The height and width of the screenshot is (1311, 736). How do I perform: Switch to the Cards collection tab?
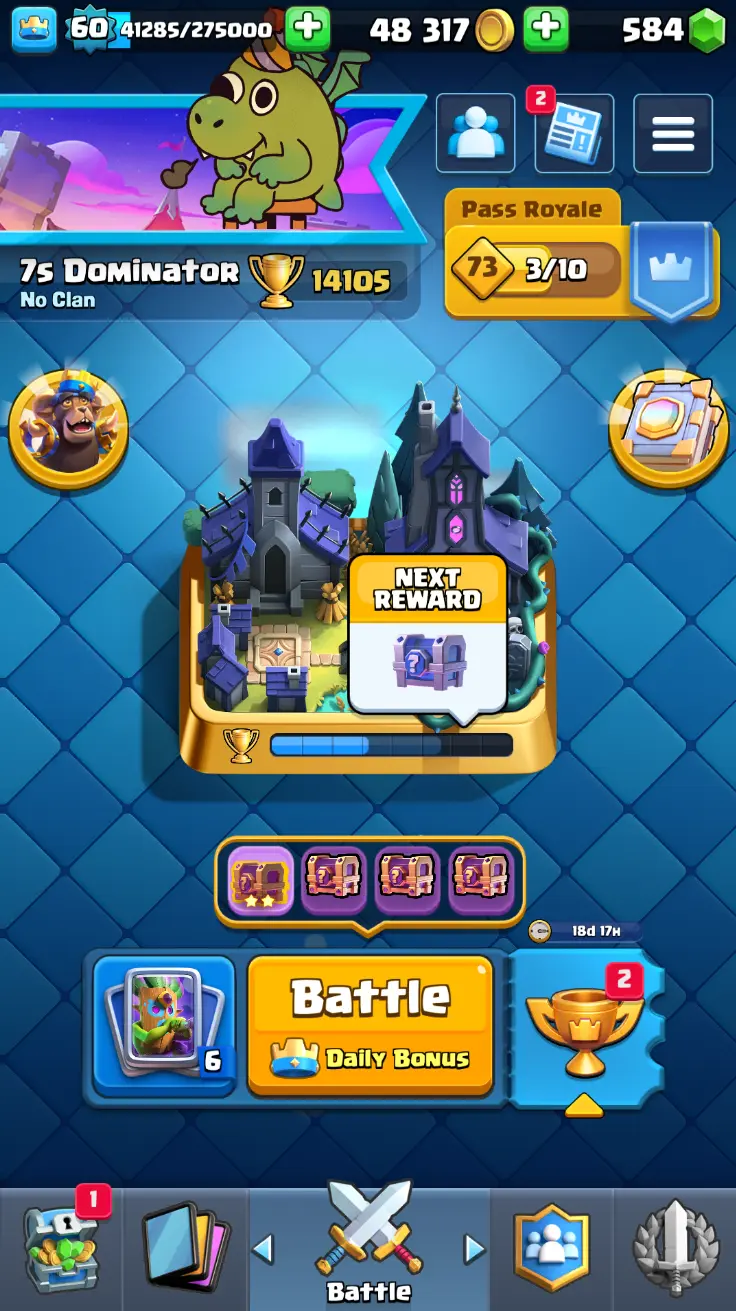coord(185,1249)
